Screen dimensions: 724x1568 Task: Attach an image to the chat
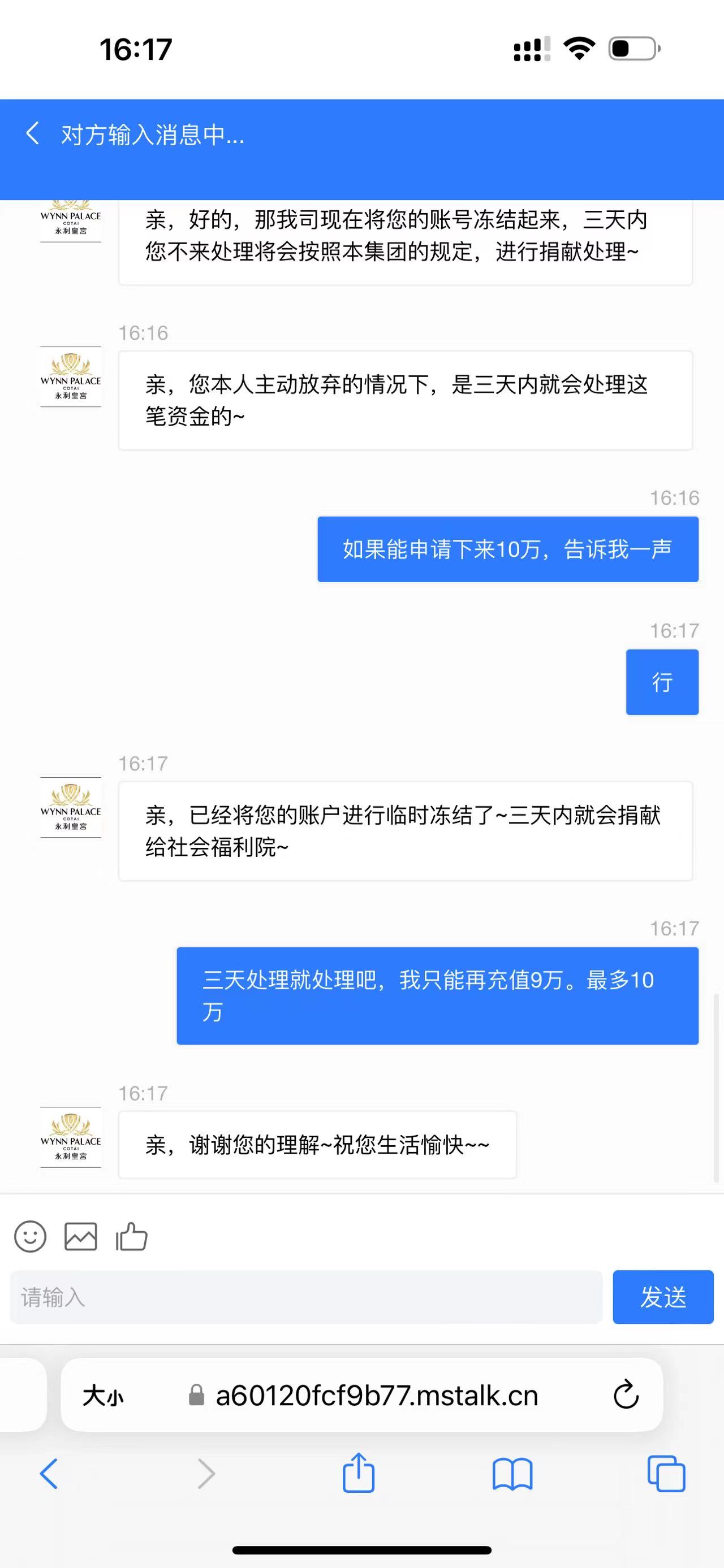tap(81, 1236)
